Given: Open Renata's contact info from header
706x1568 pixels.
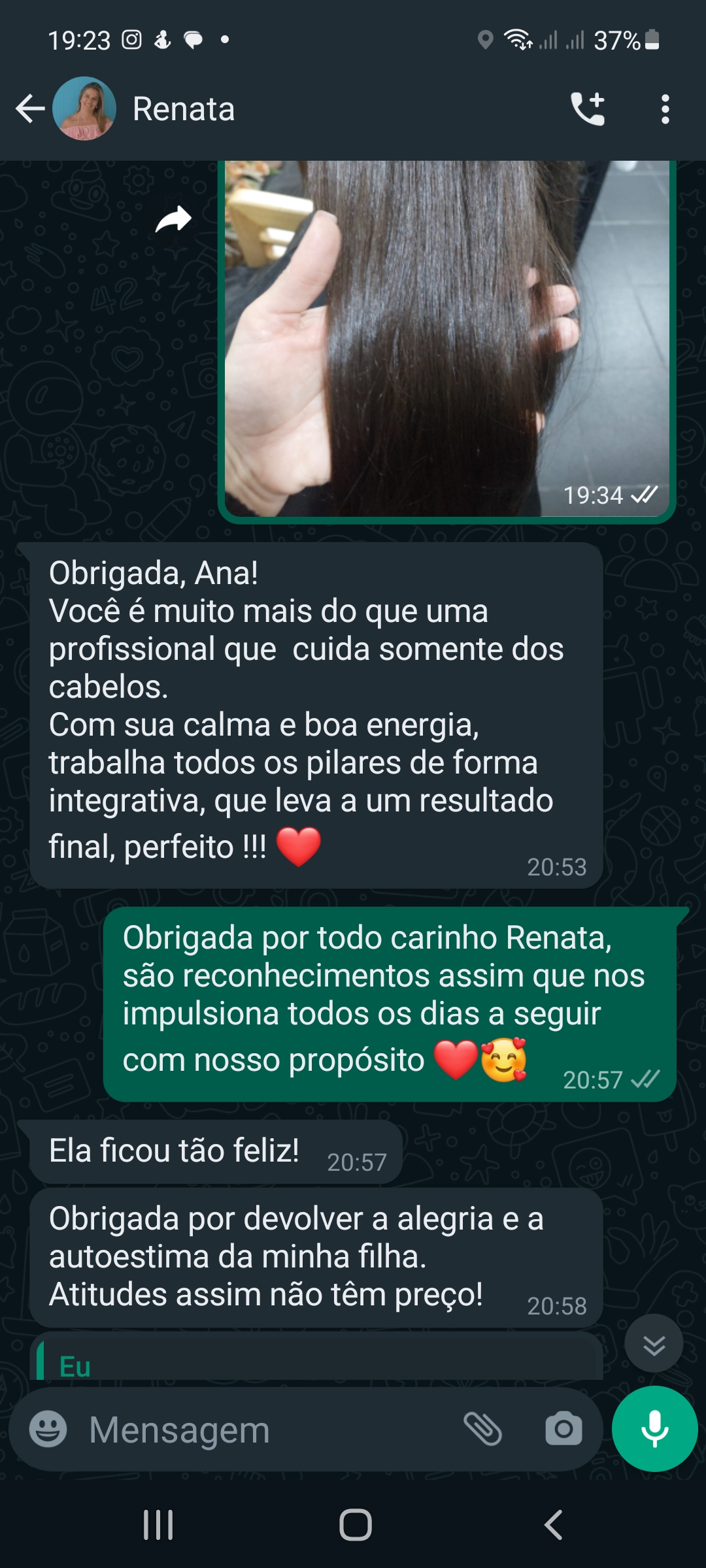Looking at the screenshot, I should pyautogui.click(x=184, y=108).
